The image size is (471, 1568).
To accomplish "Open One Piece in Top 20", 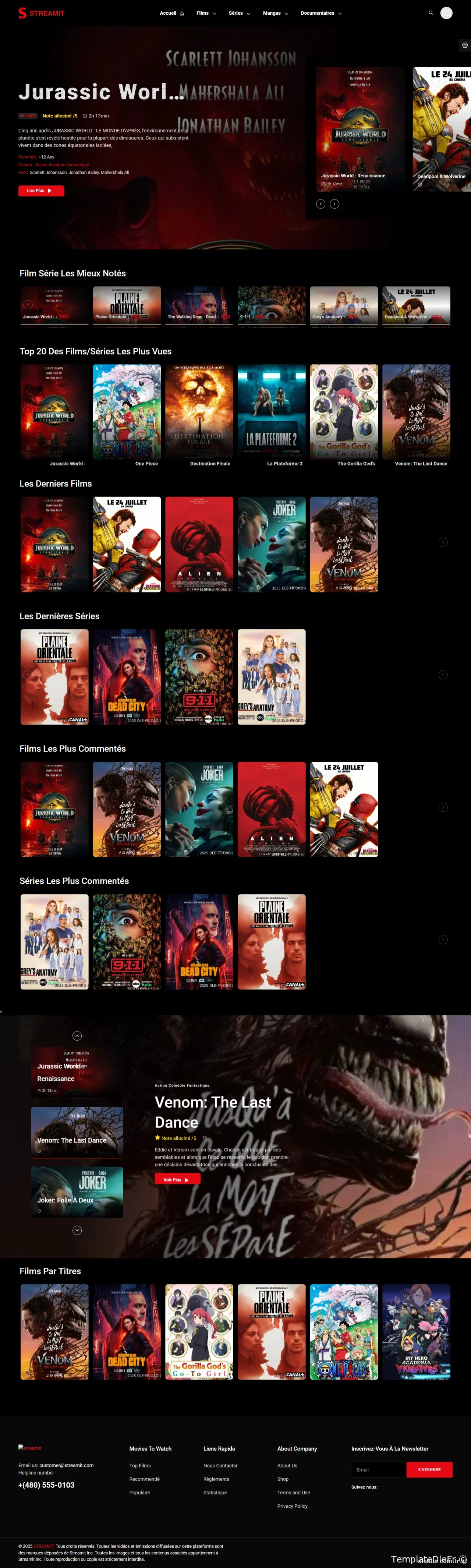I will coord(127,412).
